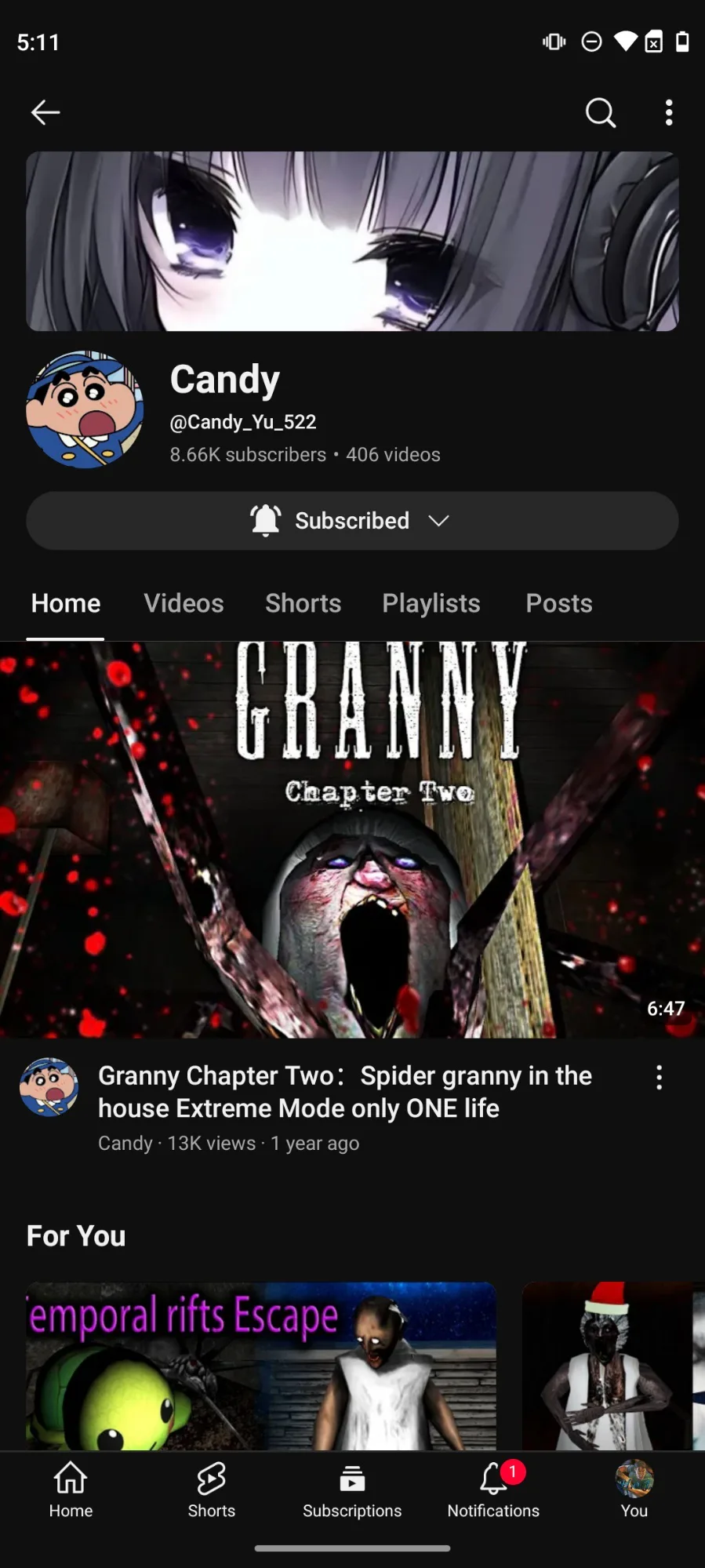Viewport: 705px width, 1568px height.
Task: Expand the Subscribed notification options
Action: [x=352, y=521]
